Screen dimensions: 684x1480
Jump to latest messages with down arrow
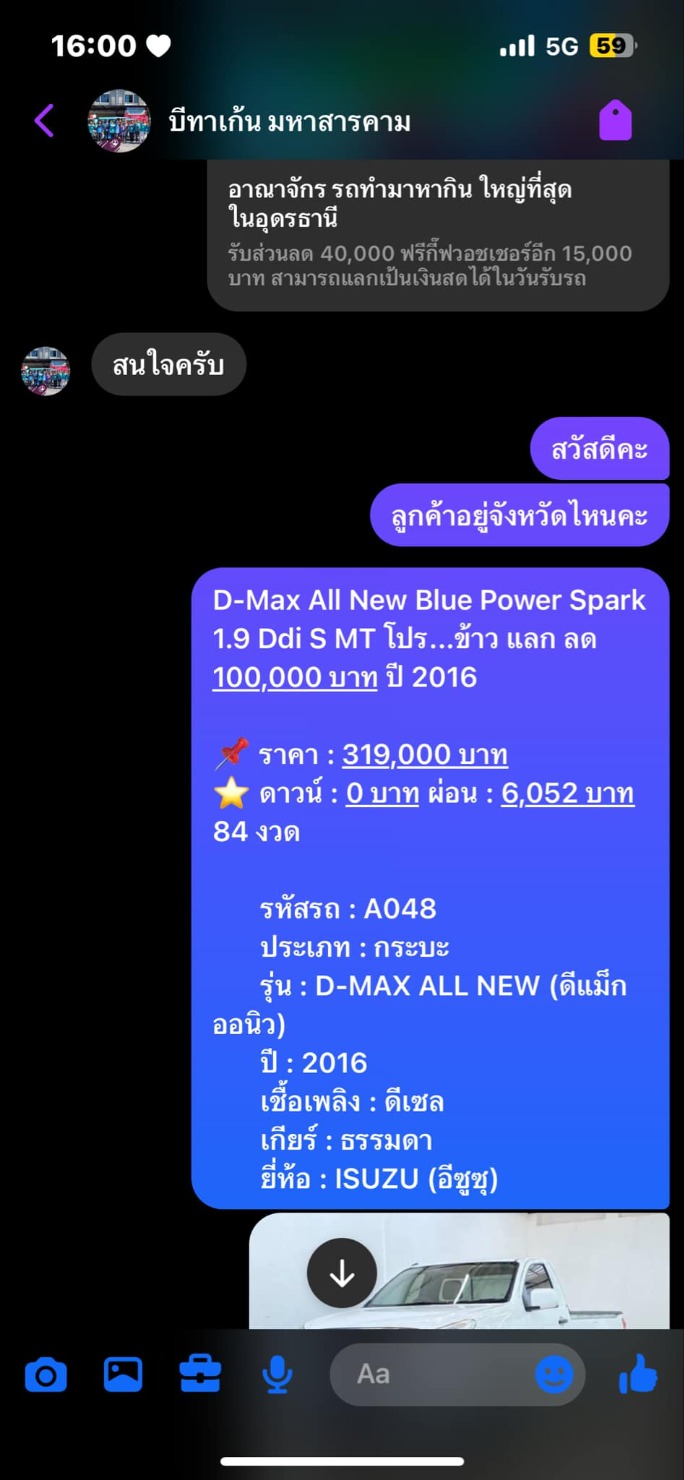[342, 1273]
